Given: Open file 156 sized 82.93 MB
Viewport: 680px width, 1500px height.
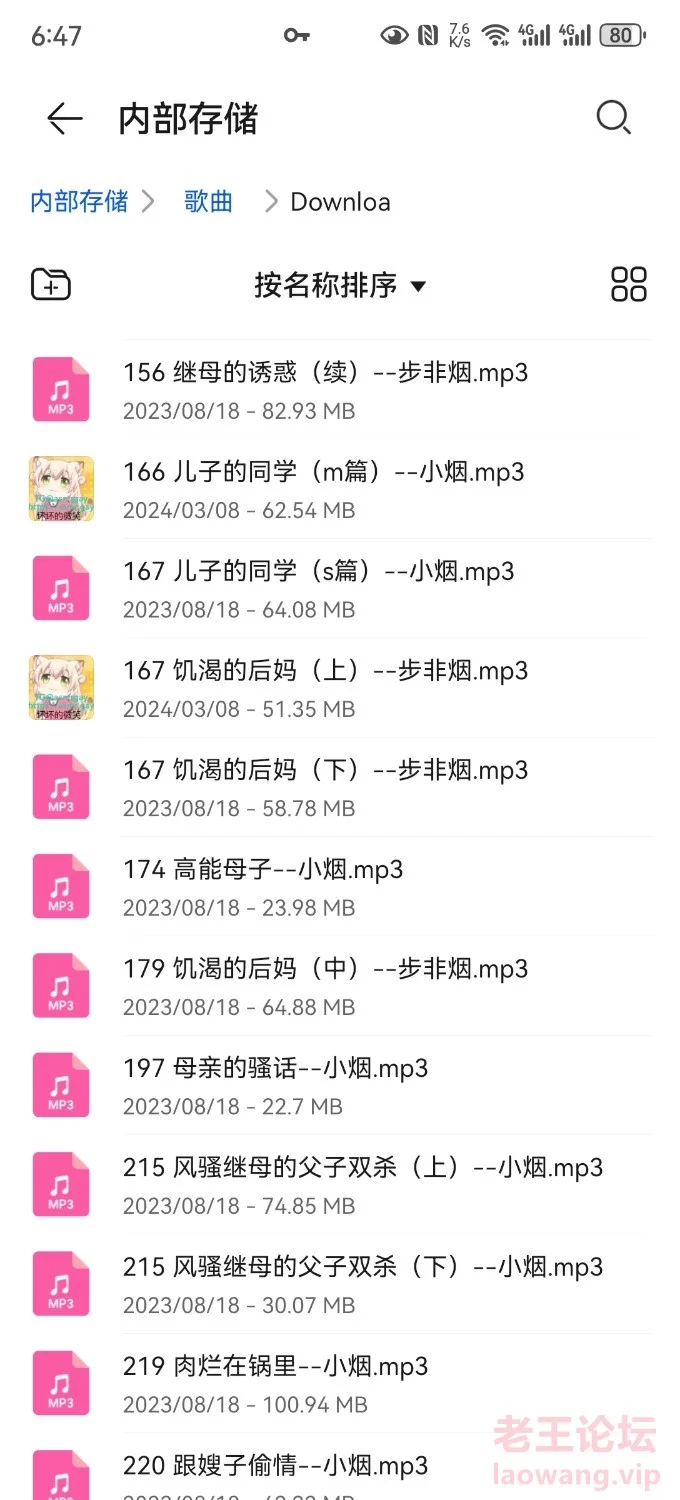Looking at the screenshot, I should (x=325, y=389).
